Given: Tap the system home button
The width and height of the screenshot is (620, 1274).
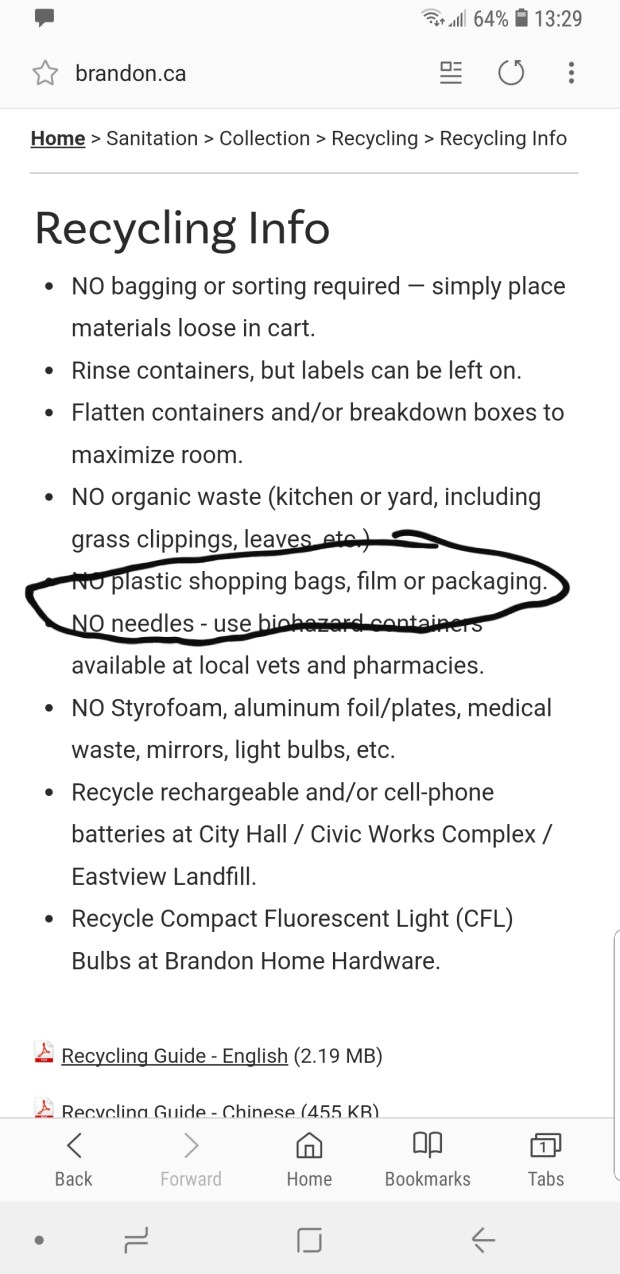Looking at the screenshot, I should point(310,1240).
